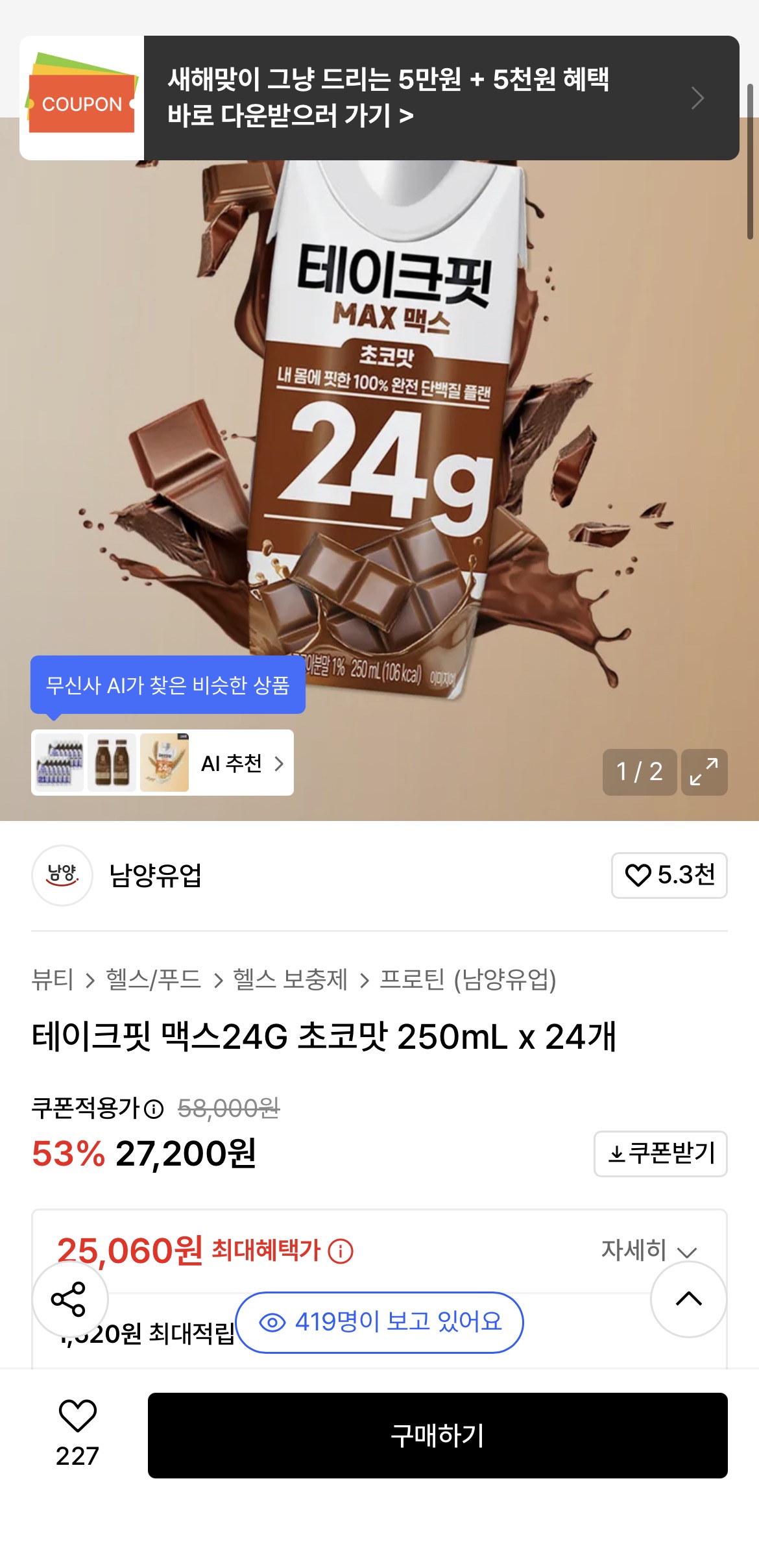Open the COUPON banner icon

pyautogui.click(x=81, y=101)
